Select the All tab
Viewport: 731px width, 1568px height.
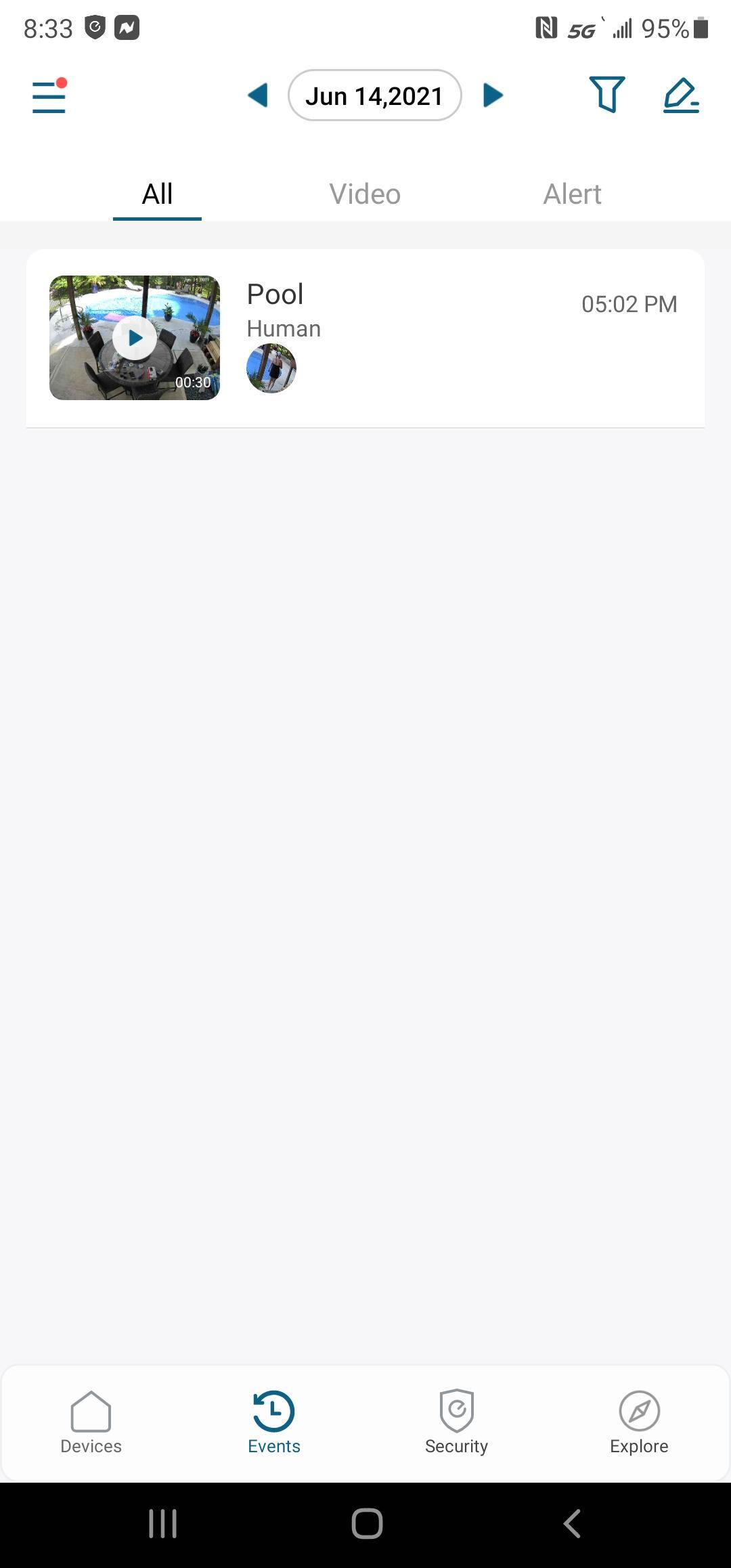coord(157,194)
